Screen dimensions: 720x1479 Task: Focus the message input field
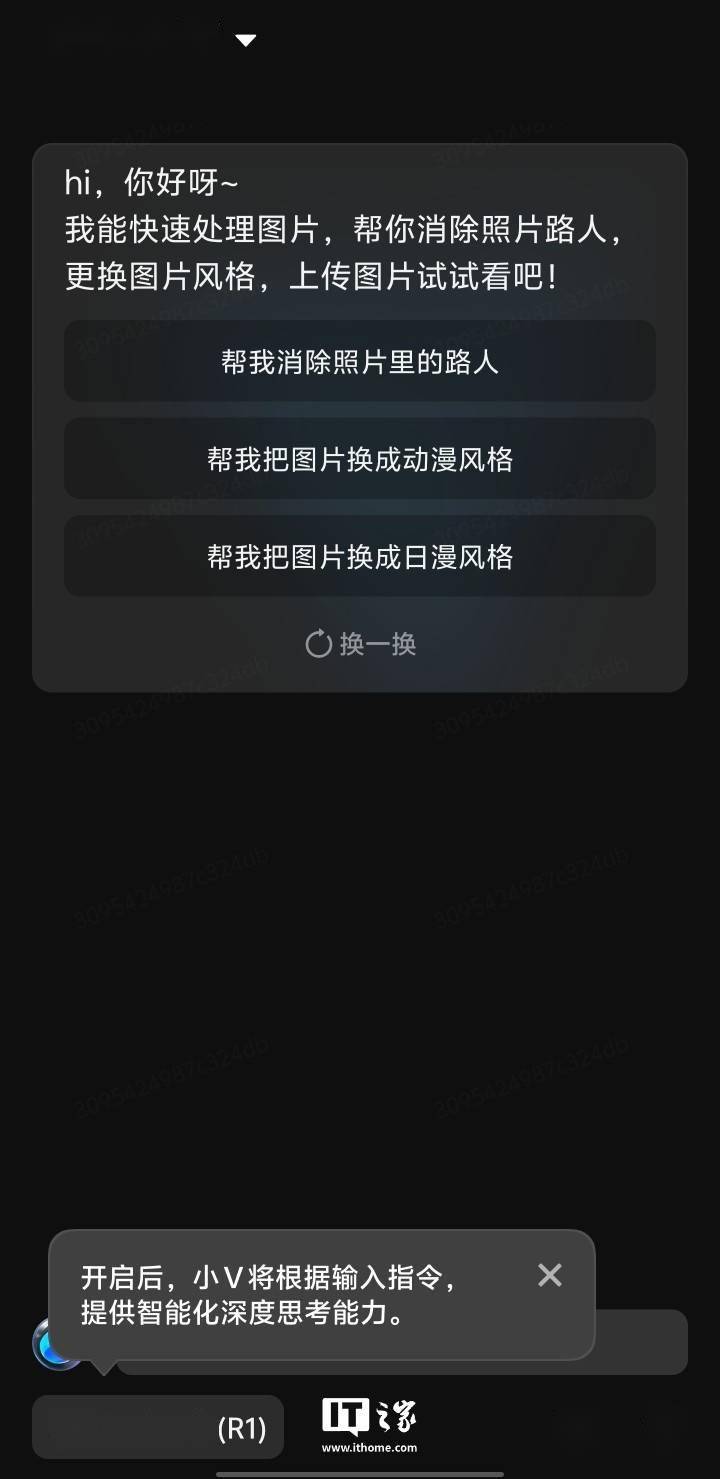tap(640, 1342)
